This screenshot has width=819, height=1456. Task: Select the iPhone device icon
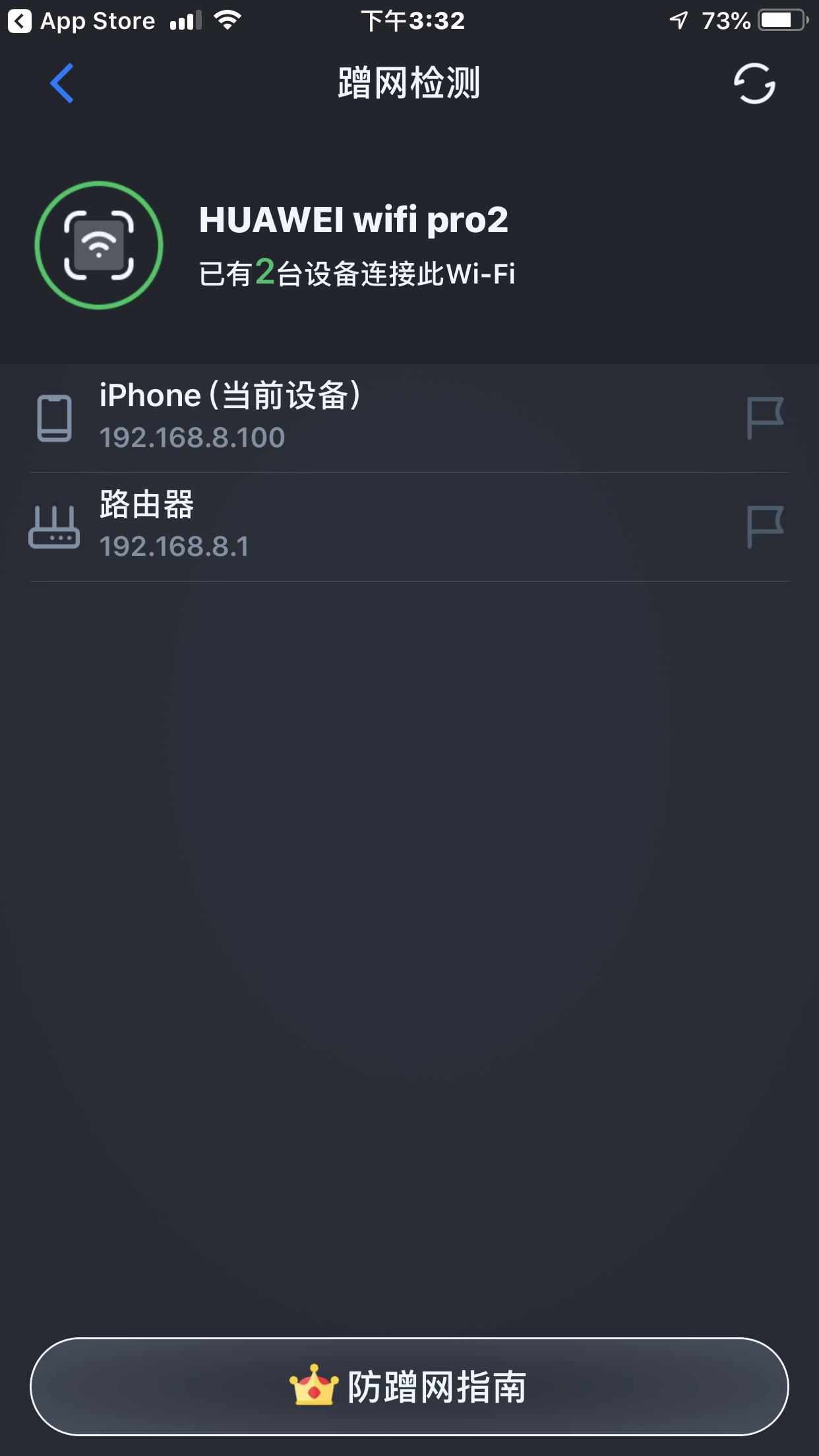54,415
